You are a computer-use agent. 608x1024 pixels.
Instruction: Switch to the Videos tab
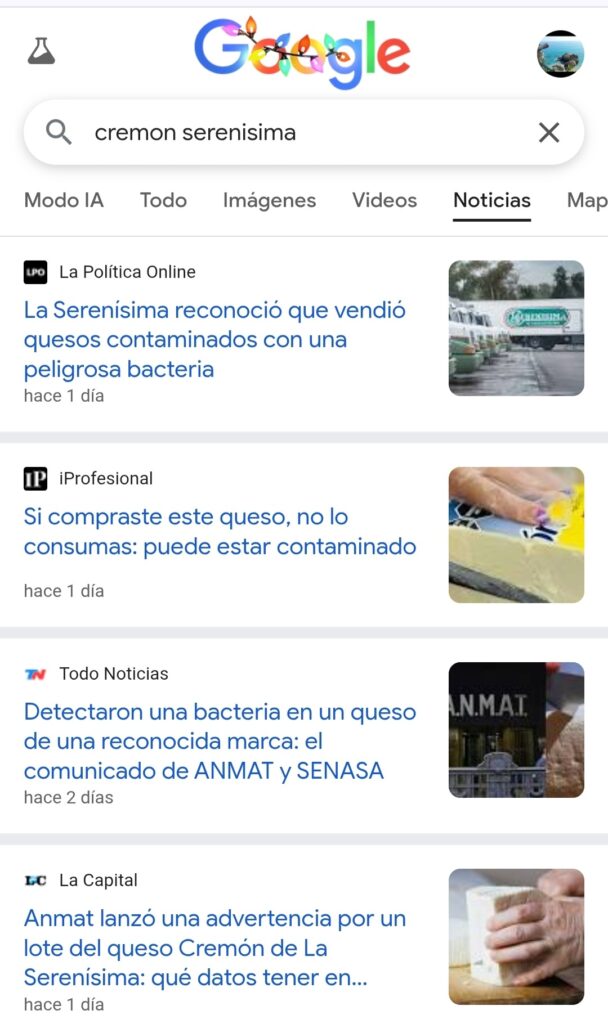coord(384,200)
